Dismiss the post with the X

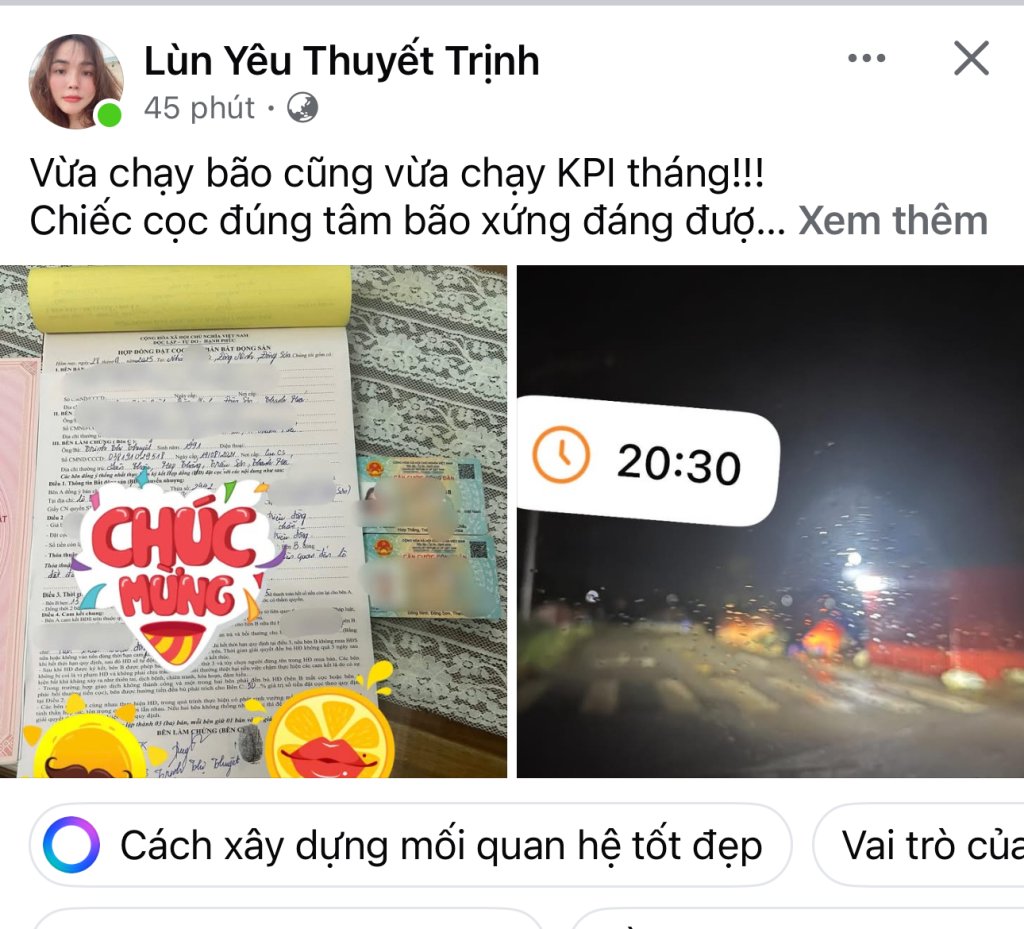[x=971, y=59]
